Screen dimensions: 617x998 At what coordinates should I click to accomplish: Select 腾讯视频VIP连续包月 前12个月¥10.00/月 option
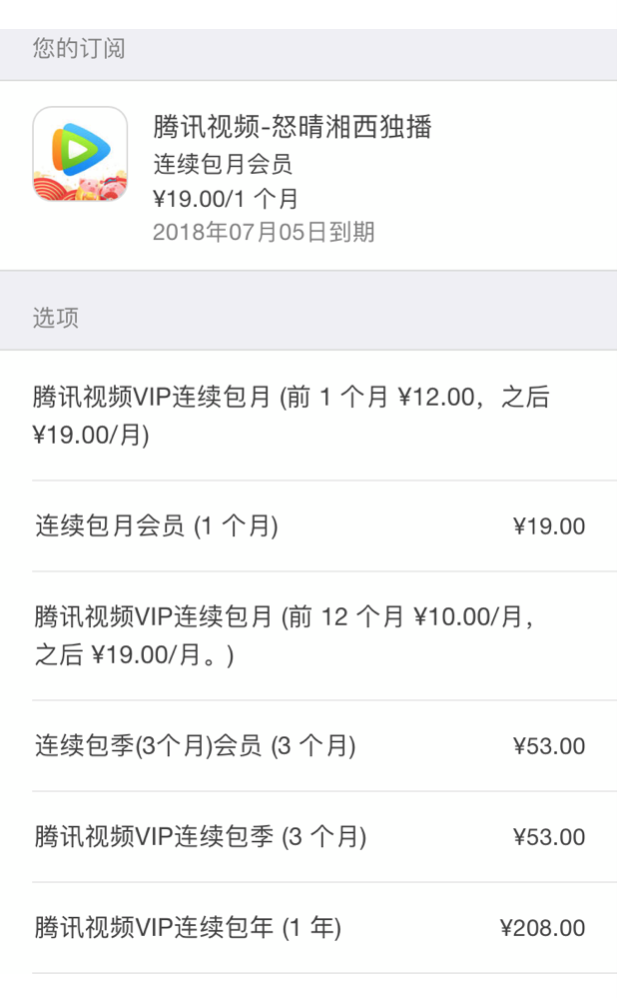coord(308,636)
